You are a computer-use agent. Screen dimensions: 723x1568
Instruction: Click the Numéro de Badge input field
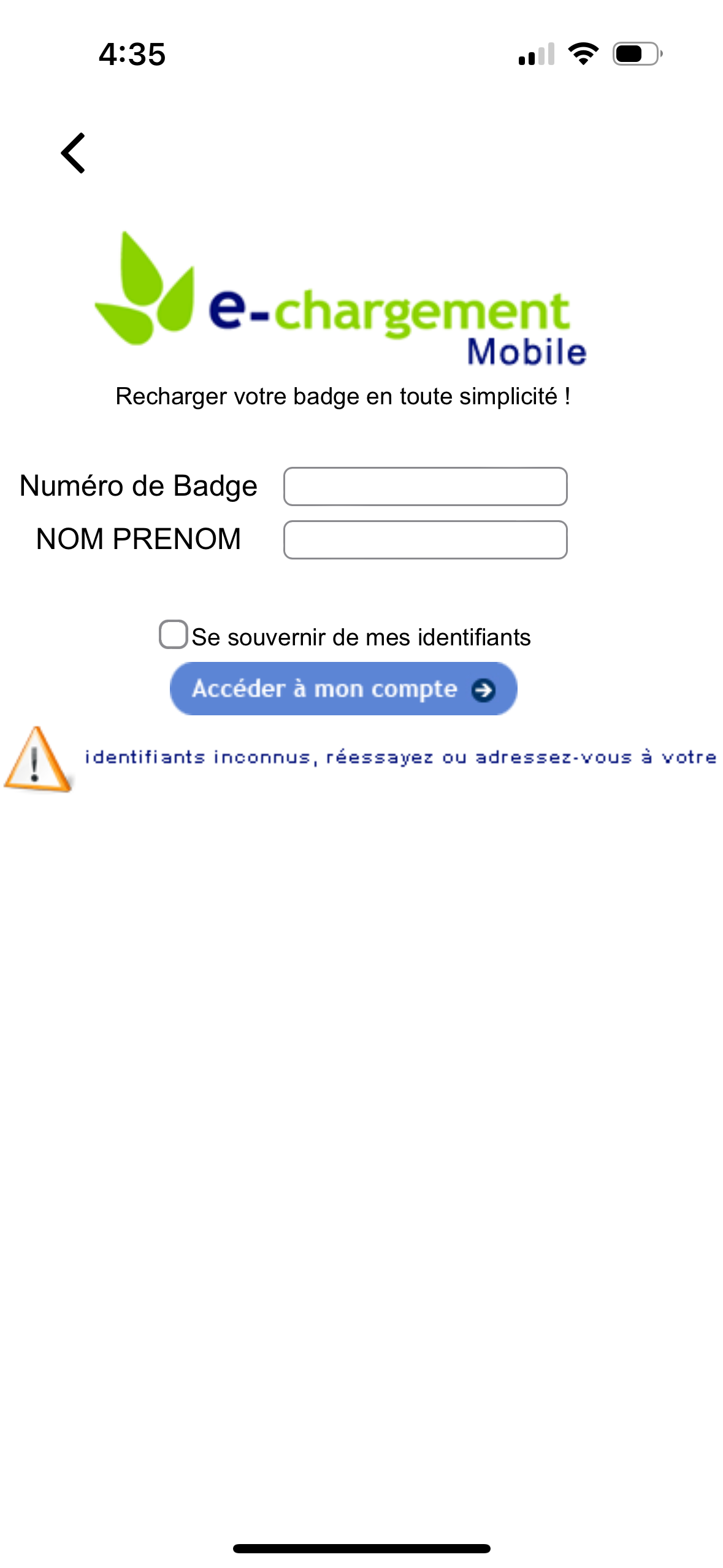click(426, 485)
